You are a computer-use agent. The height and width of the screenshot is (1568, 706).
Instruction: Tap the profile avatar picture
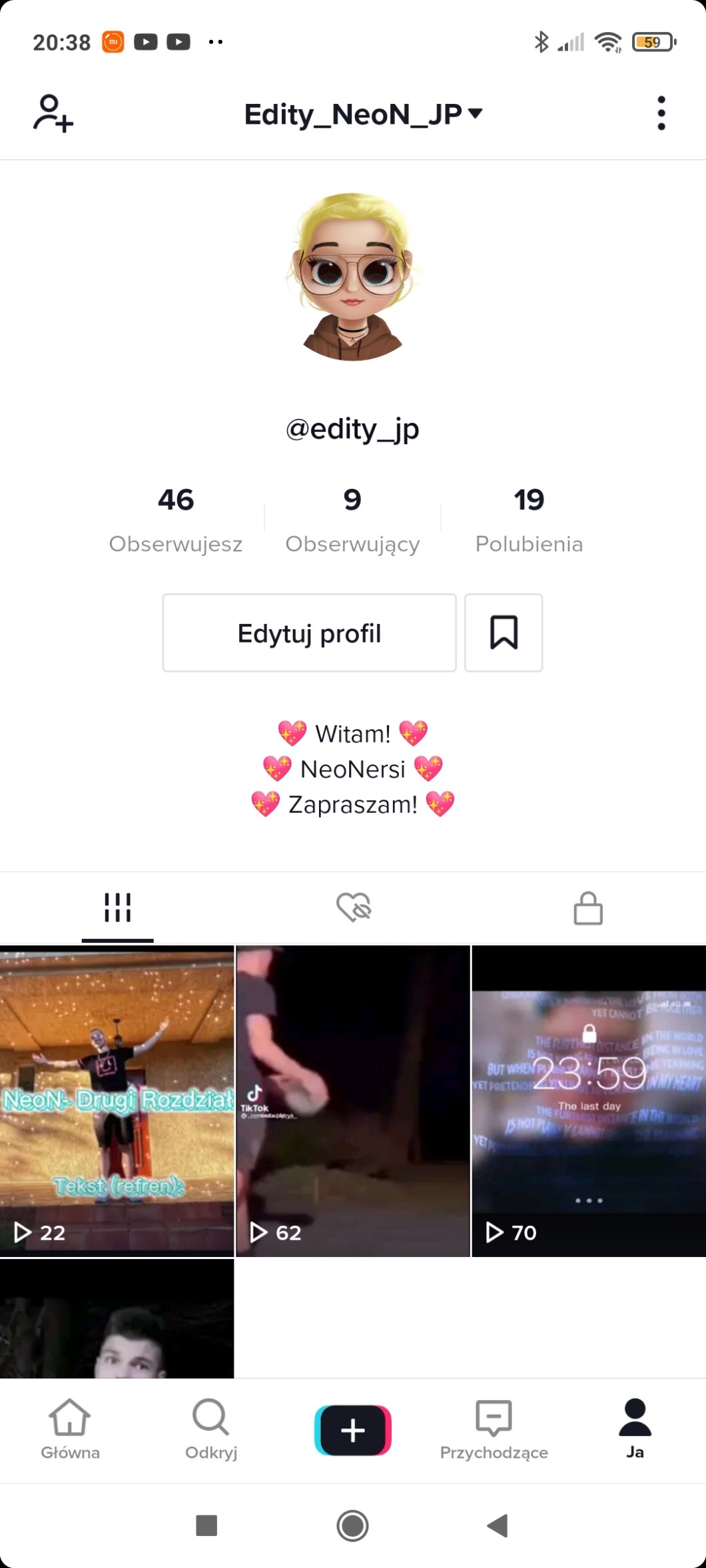[x=353, y=277]
